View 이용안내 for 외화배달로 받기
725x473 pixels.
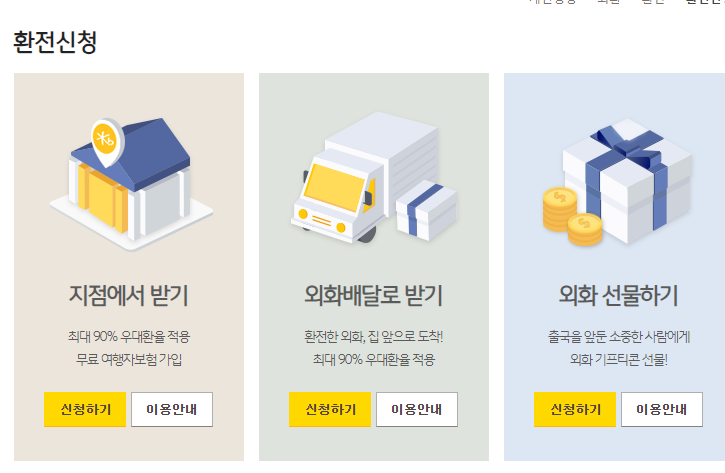417,409
